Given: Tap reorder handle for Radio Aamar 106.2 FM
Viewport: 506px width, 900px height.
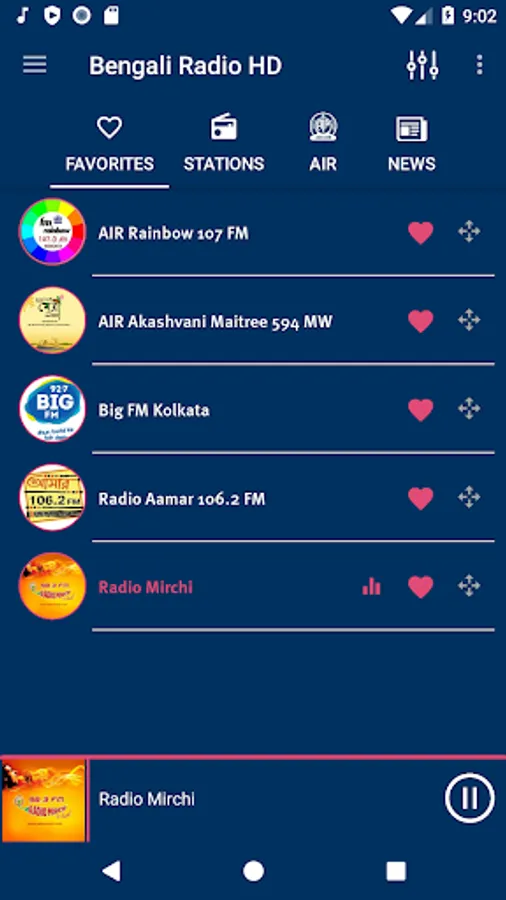Looking at the screenshot, I should pos(469,497).
